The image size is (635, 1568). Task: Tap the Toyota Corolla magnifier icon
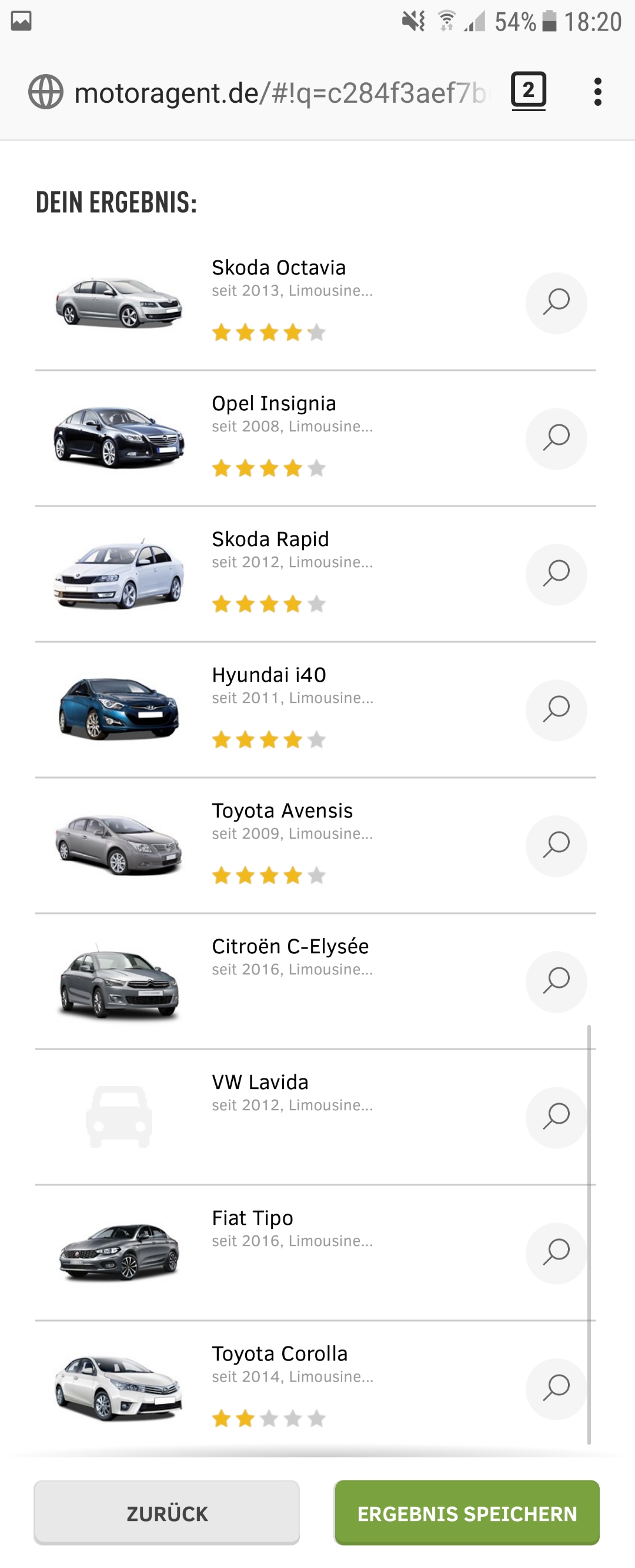click(556, 1388)
